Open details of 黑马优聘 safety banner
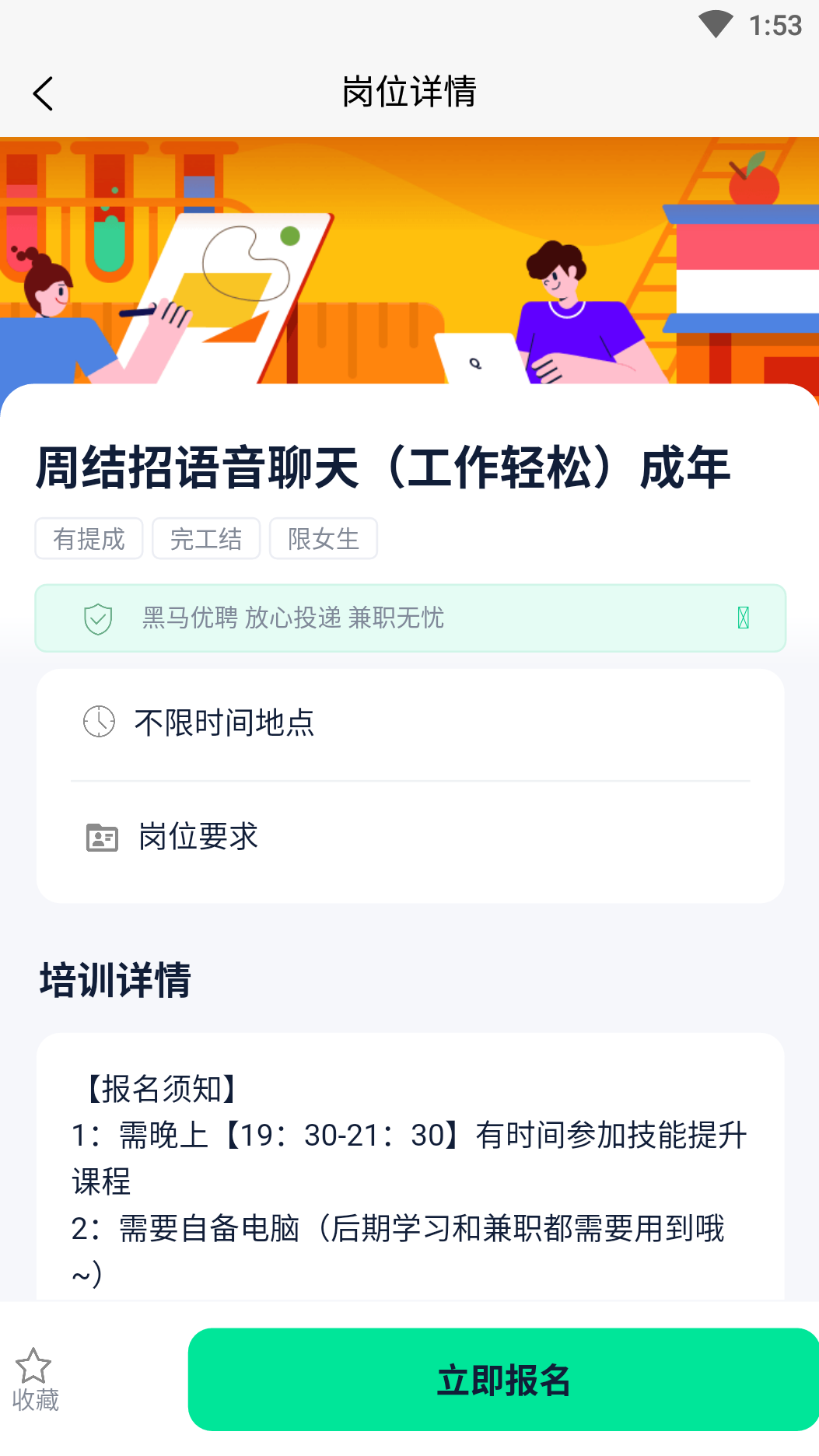Image resolution: width=819 pixels, height=1456 pixels. click(x=410, y=618)
